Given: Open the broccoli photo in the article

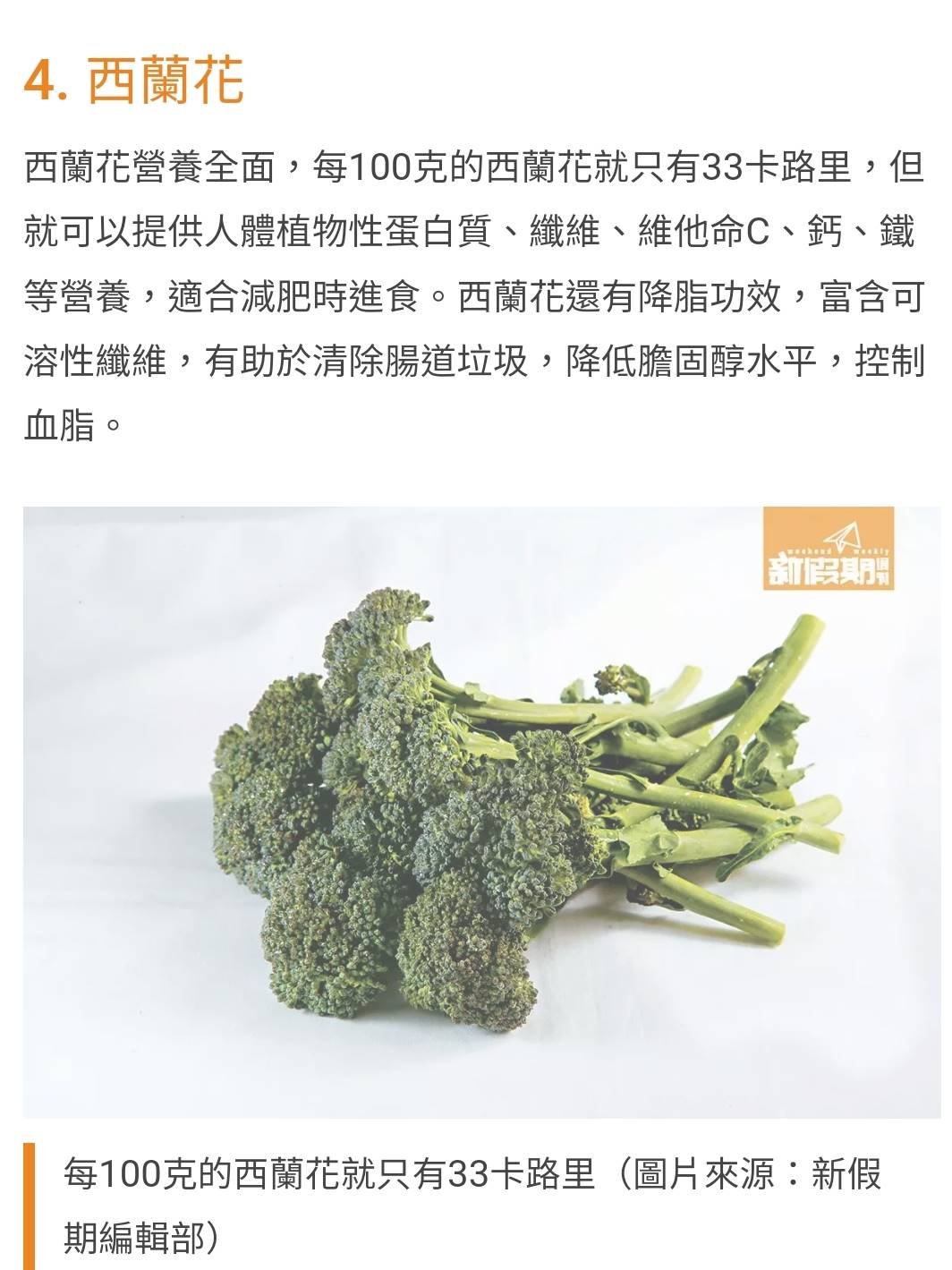Looking at the screenshot, I should 481,811.
